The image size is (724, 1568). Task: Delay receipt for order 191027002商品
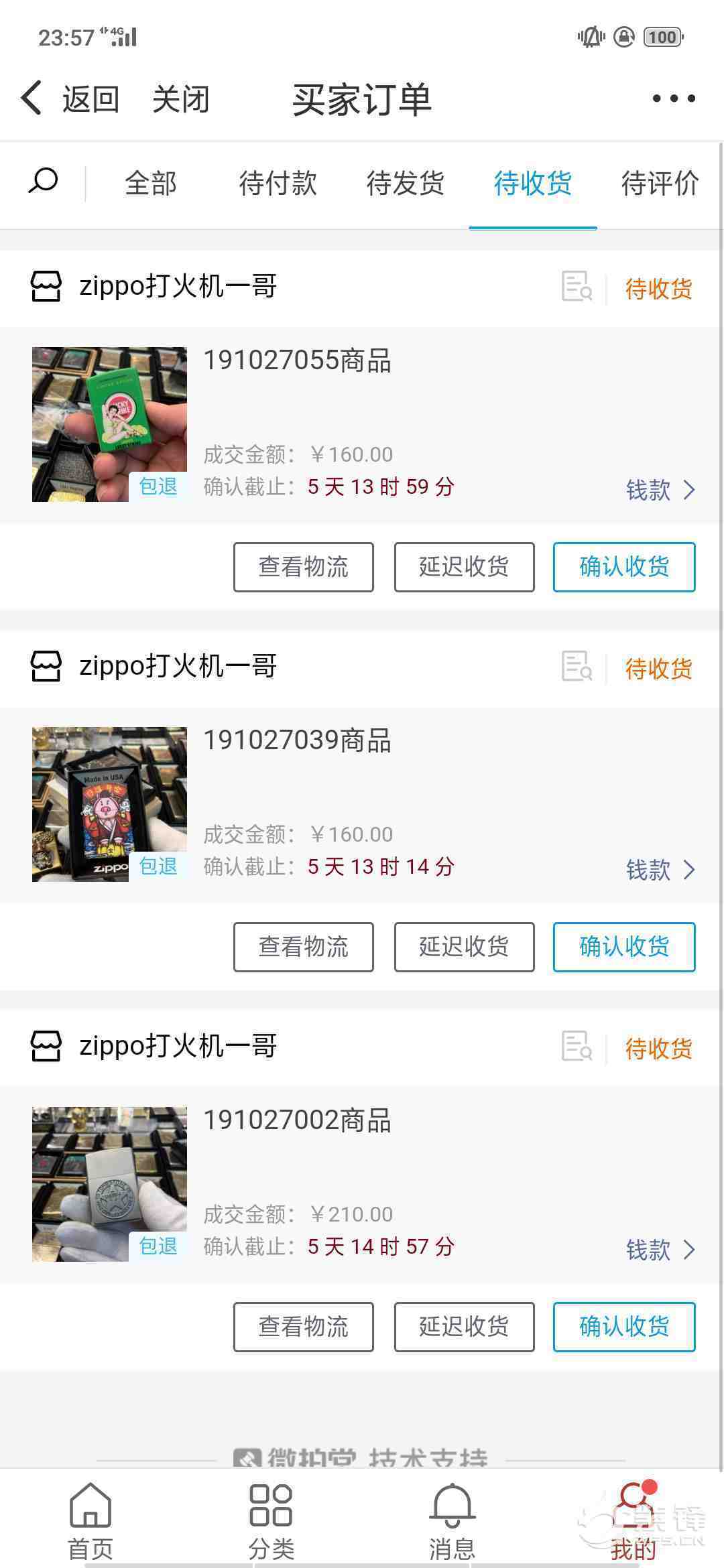coord(464,1327)
